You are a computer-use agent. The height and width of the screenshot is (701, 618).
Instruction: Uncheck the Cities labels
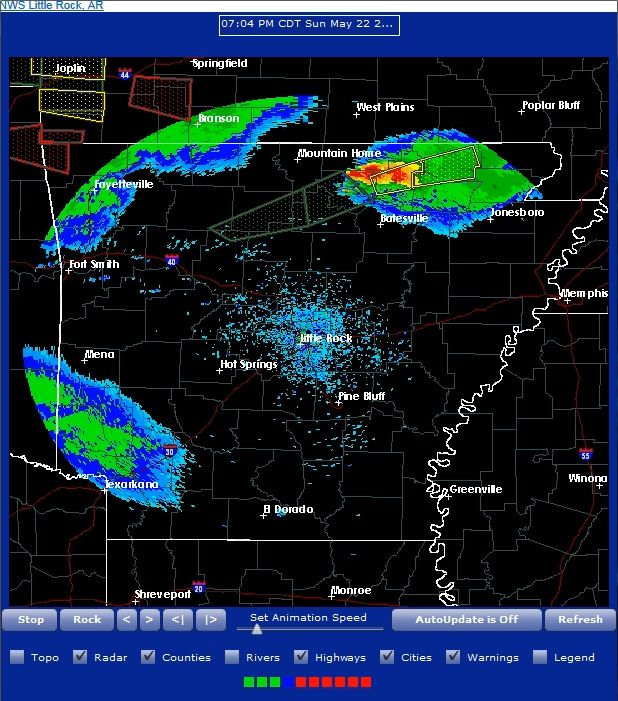(385, 657)
